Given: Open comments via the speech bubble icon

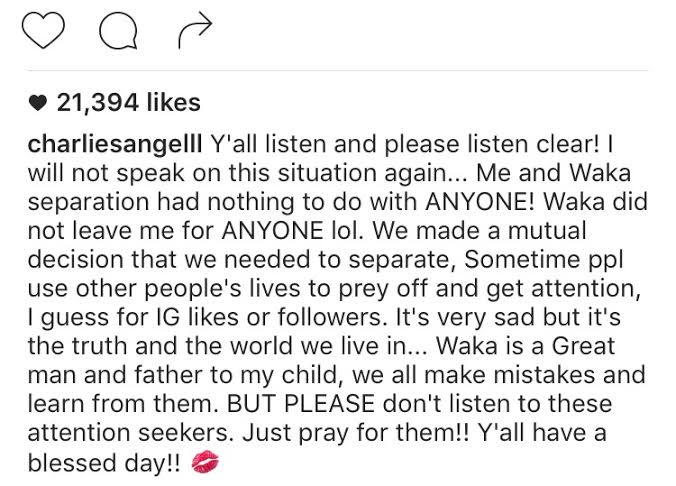Looking at the screenshot, I should (116, 31).
